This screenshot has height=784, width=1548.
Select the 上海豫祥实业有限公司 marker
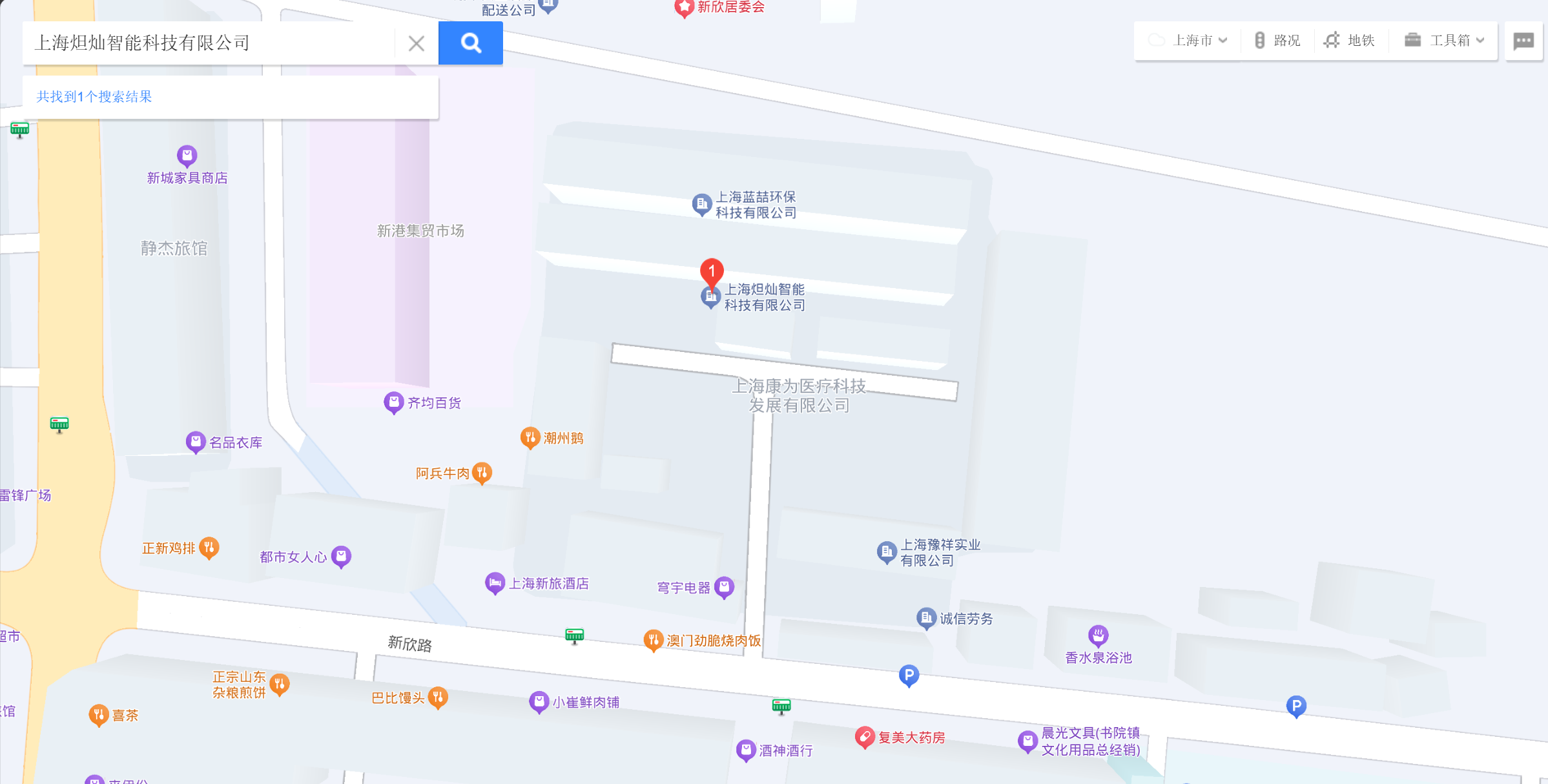[886, 552]
